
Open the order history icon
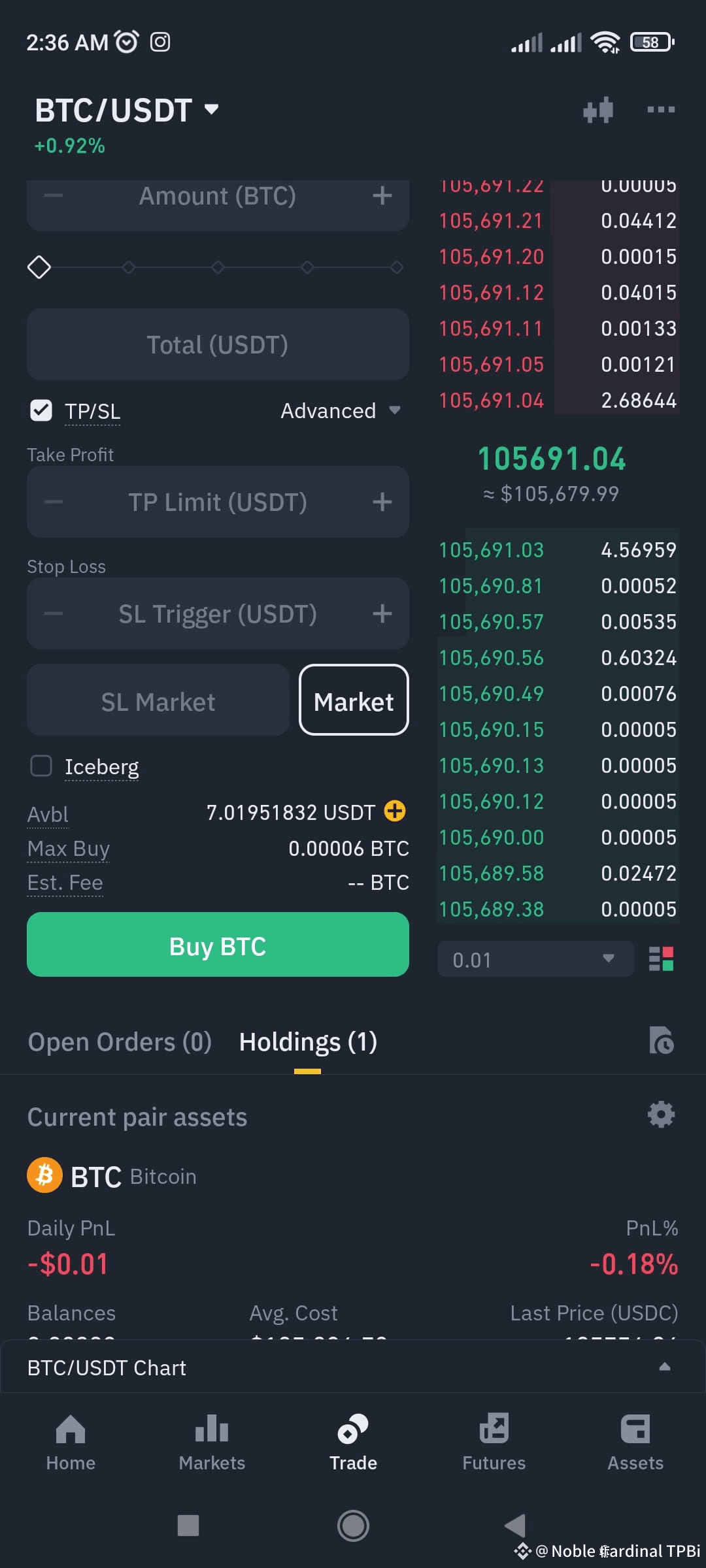(x=661, y=1041)
